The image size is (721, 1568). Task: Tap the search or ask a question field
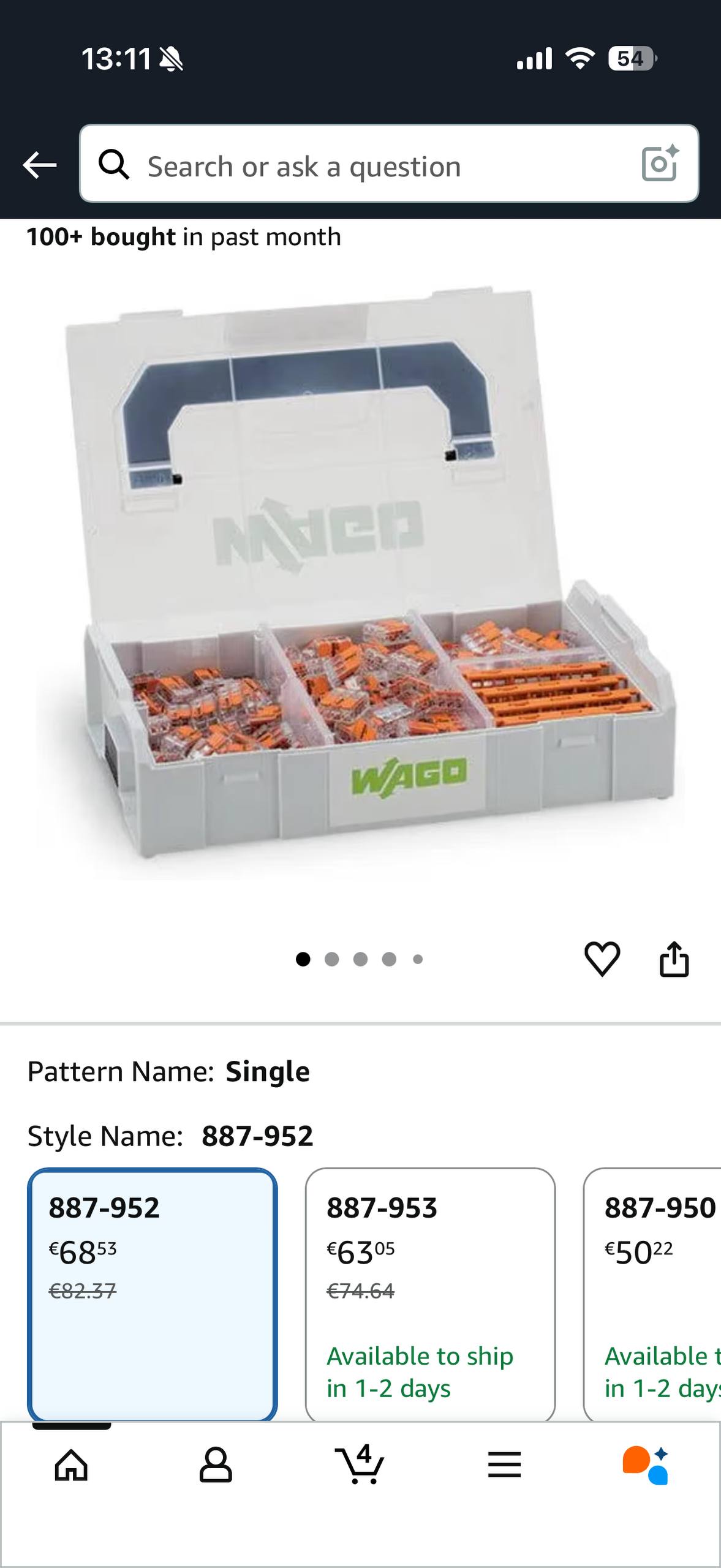[x=368, y=165]
